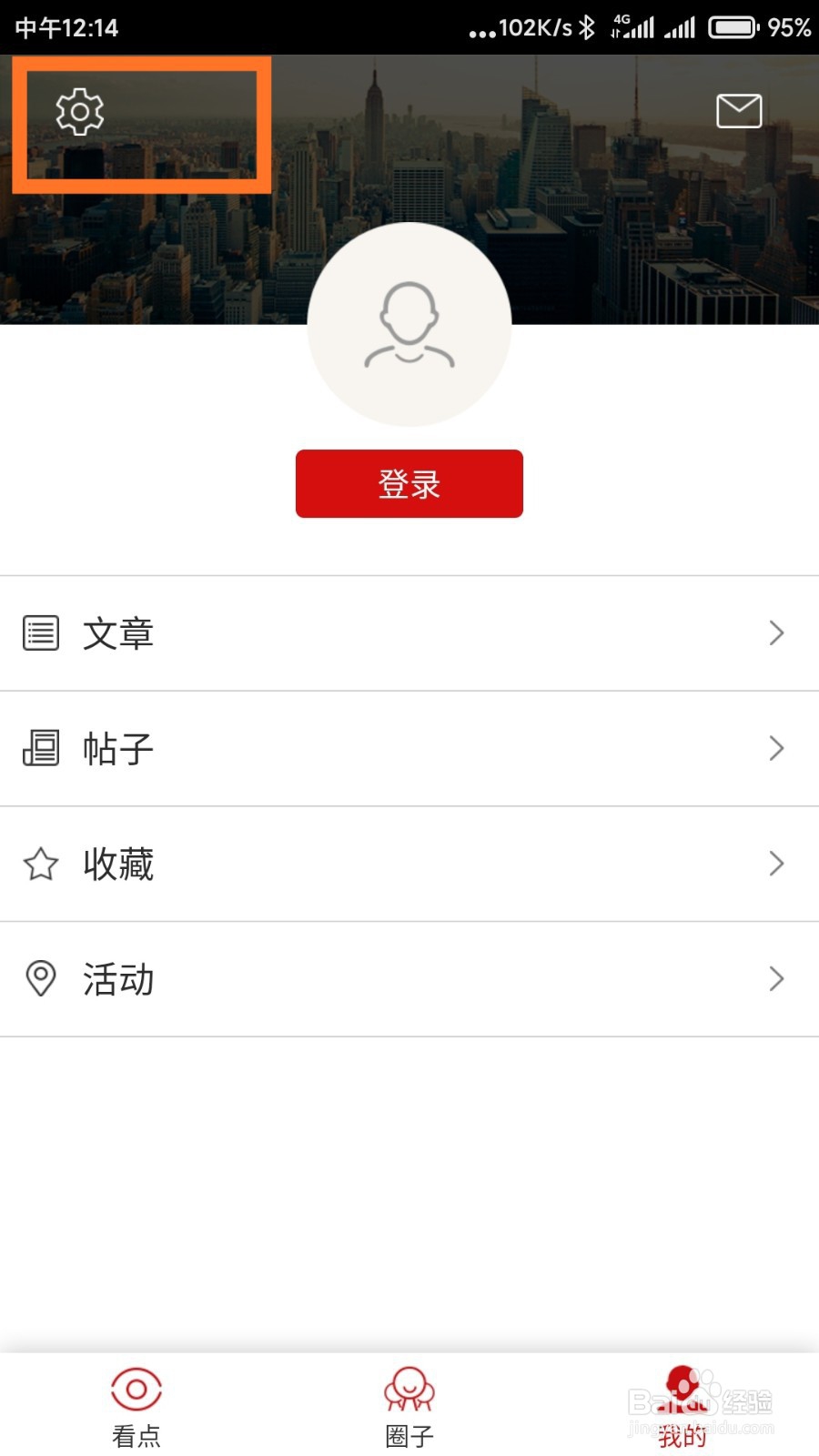Tap the 我的 profile icon
The image size is (819, 1456).
click(x=682, y=1390)
